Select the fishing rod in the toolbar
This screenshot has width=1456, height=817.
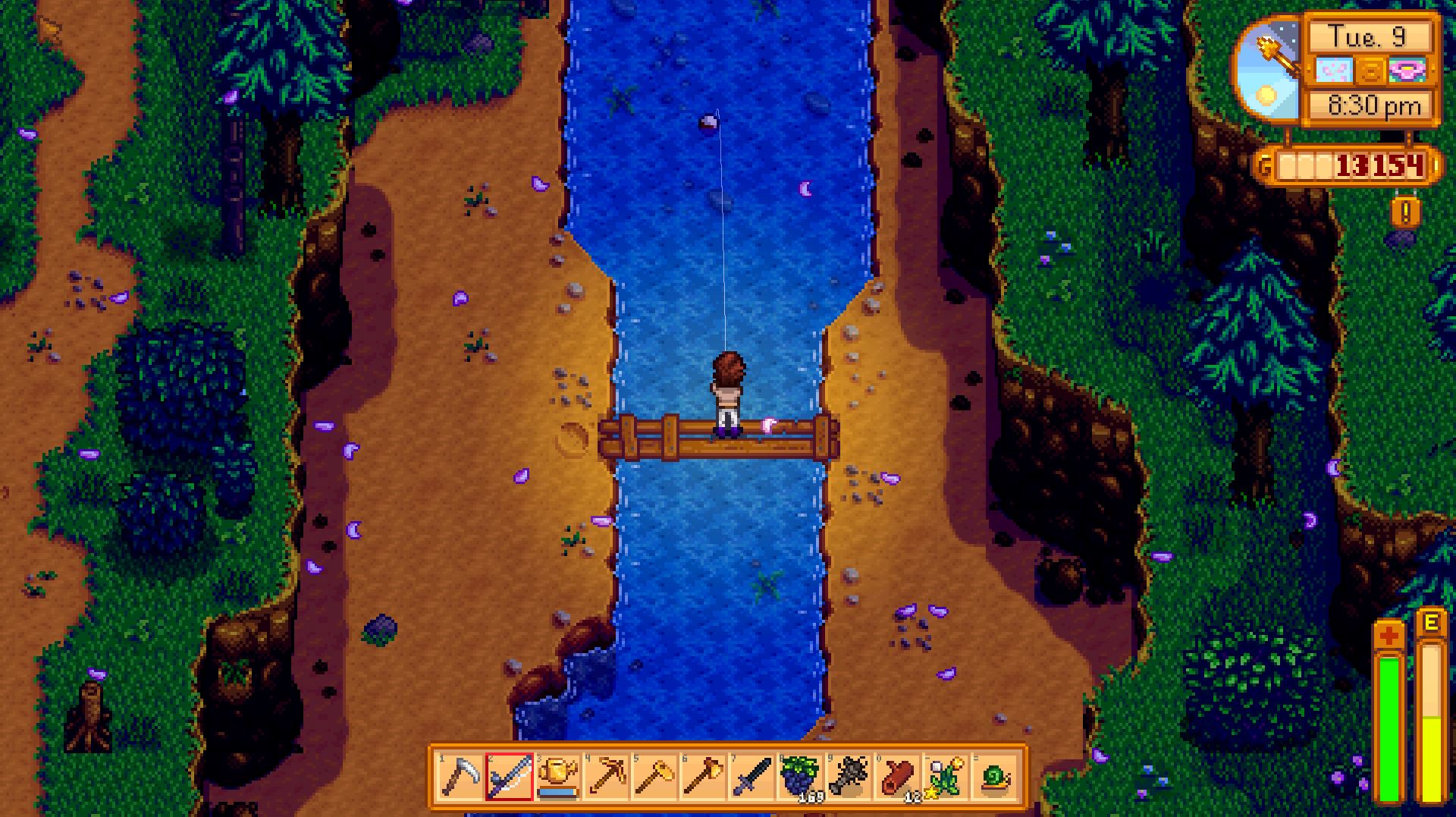click(509, 777)
